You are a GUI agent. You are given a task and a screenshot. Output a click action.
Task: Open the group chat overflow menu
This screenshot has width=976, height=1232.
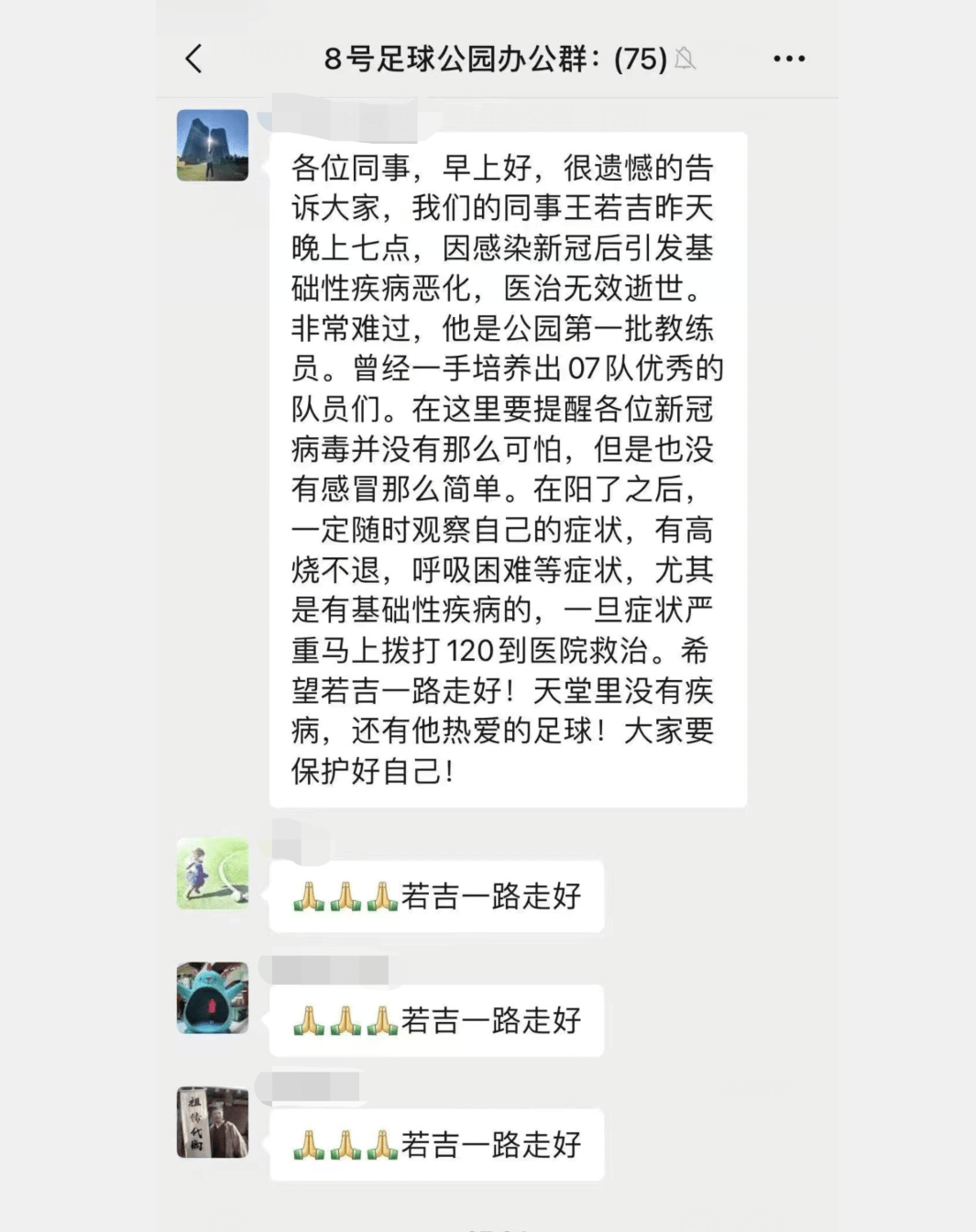click(x=788, y=60)
